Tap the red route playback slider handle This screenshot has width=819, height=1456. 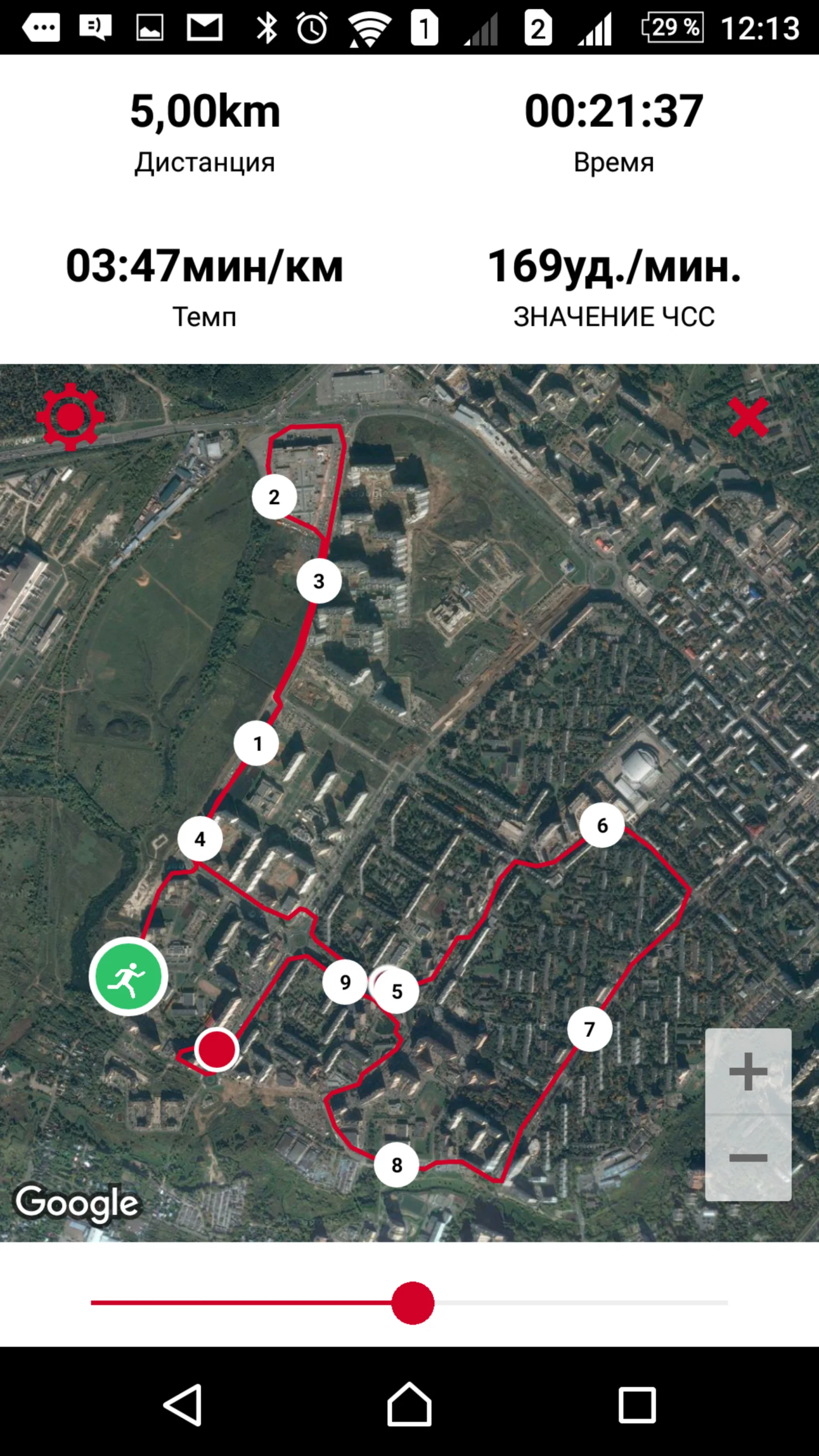pos(413,1303)
